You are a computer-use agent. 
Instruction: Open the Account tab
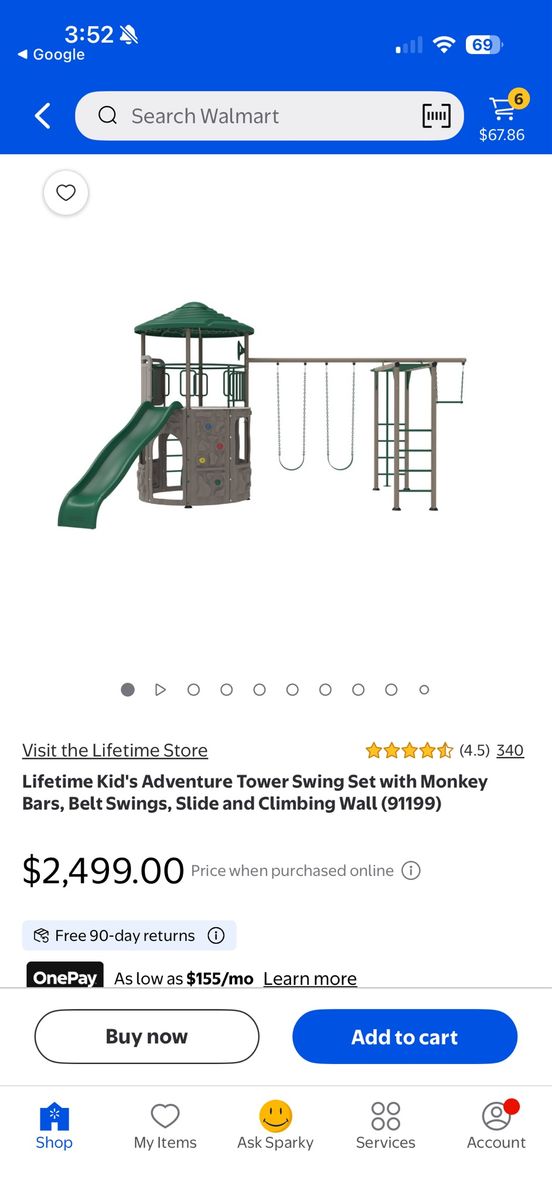click(496, 1126)
